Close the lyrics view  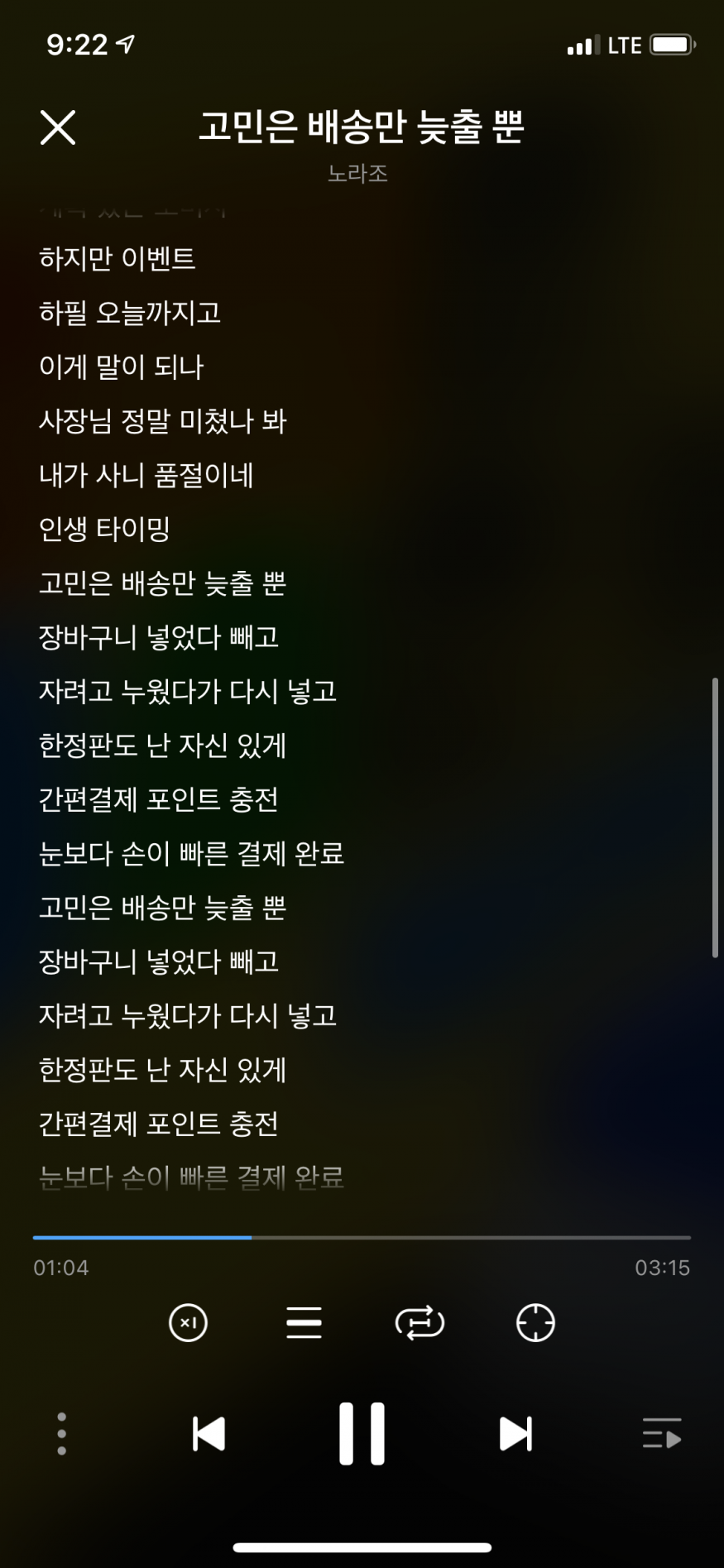tap(58, 127)
